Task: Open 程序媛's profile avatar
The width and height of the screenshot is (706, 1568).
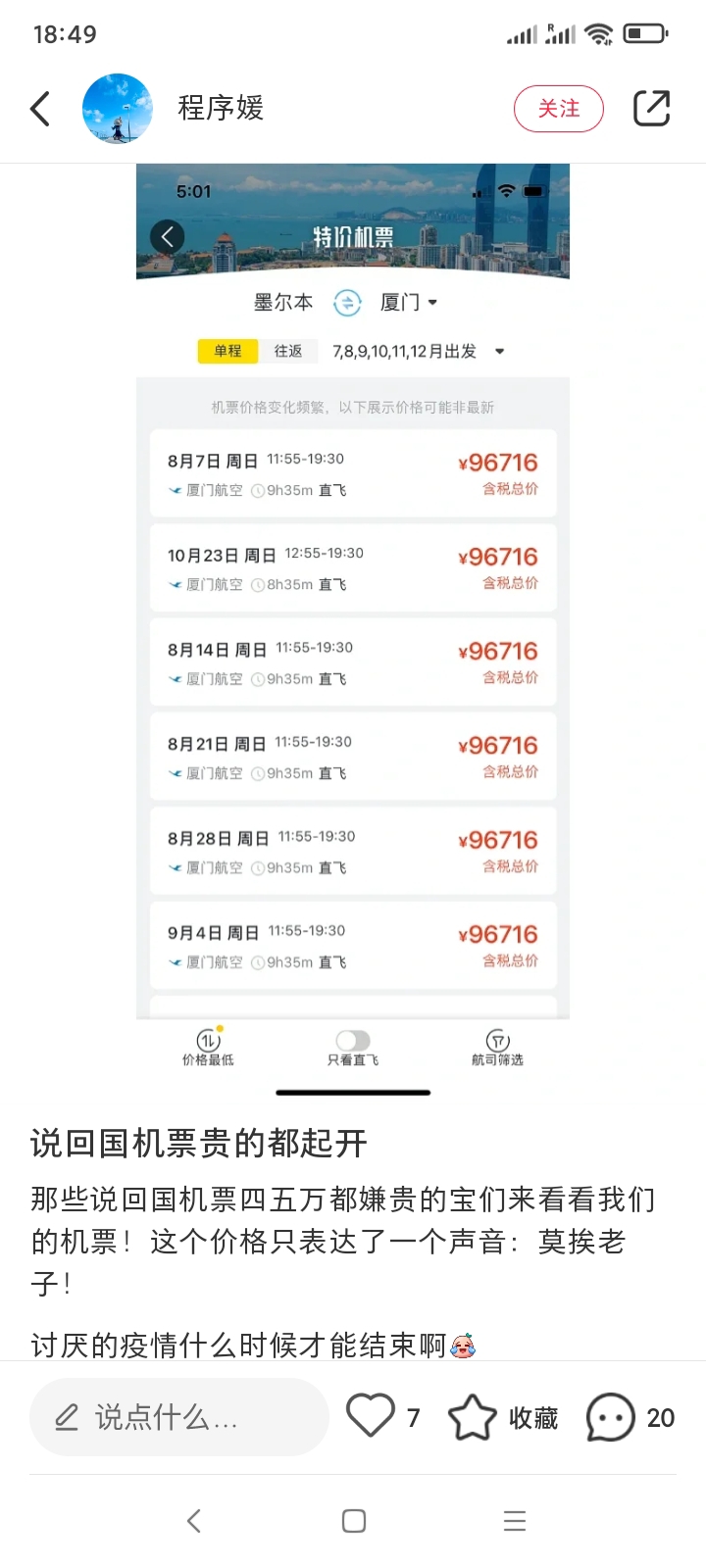Action: pyautogui.click(x=118, y=109)
